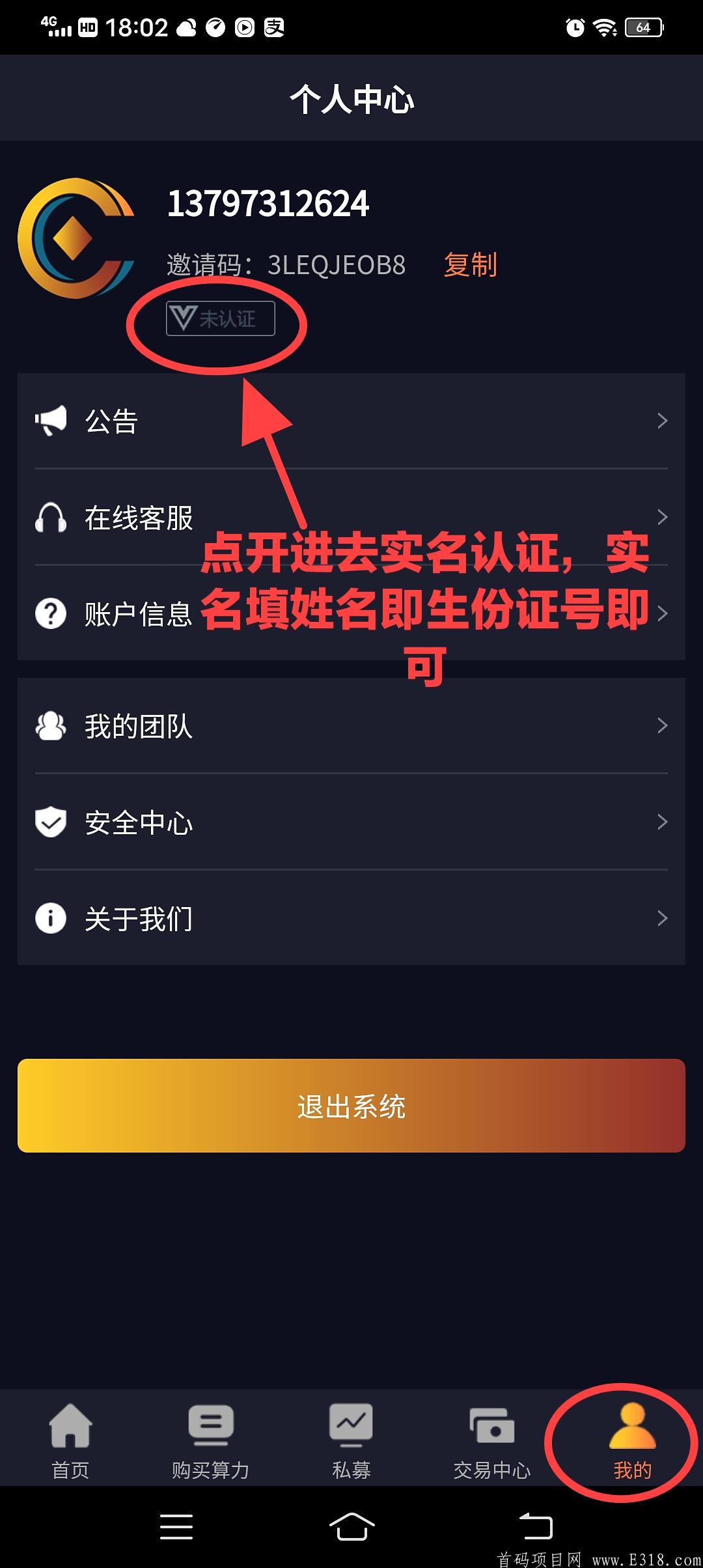Select the megaphone icon beside 公告
This screenshot has width=703, height=1568.
coord(51,421)
